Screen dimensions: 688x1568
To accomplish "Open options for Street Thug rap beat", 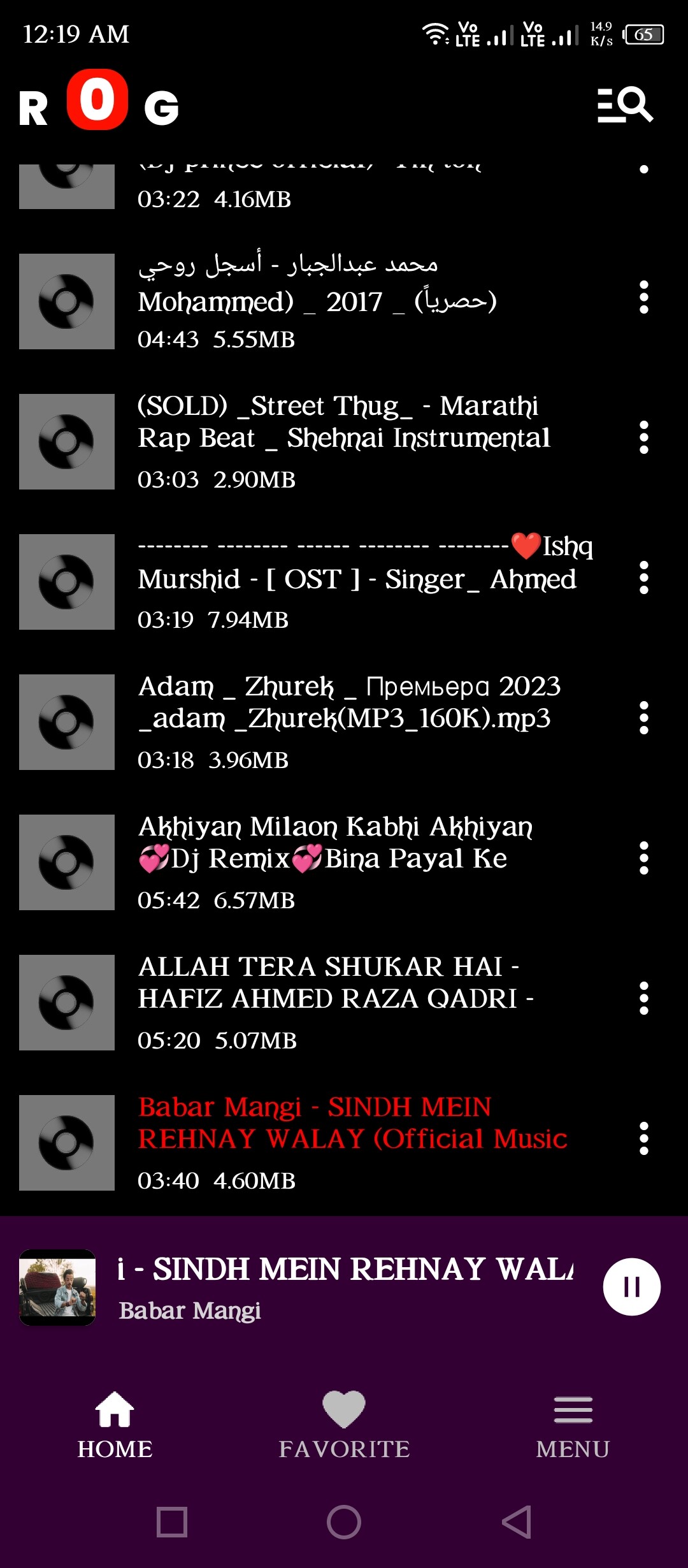I will coord(643,437).
